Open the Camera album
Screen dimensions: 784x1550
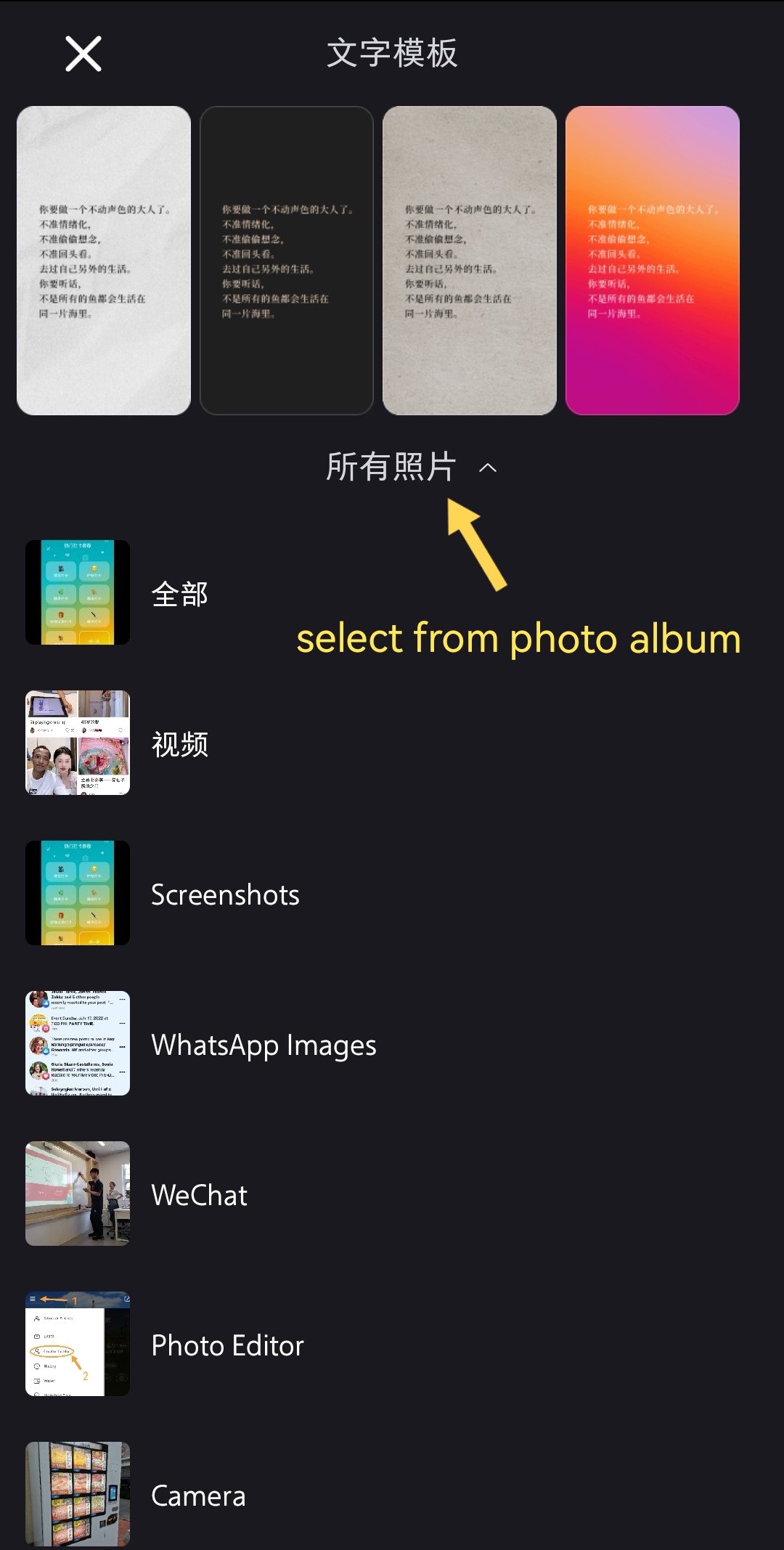392,1494
